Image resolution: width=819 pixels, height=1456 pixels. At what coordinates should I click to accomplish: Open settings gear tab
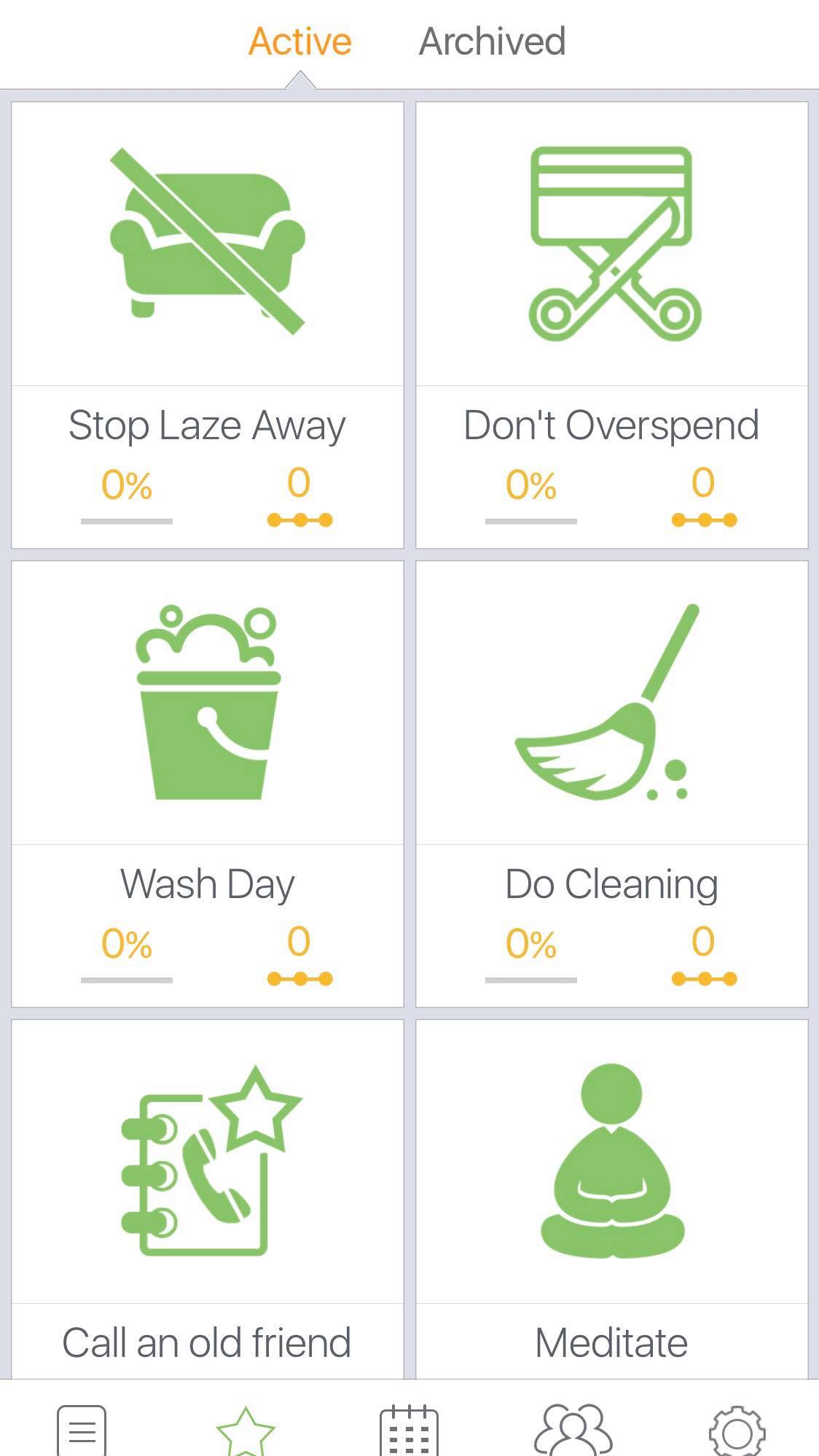click(x=737, y=1431)
